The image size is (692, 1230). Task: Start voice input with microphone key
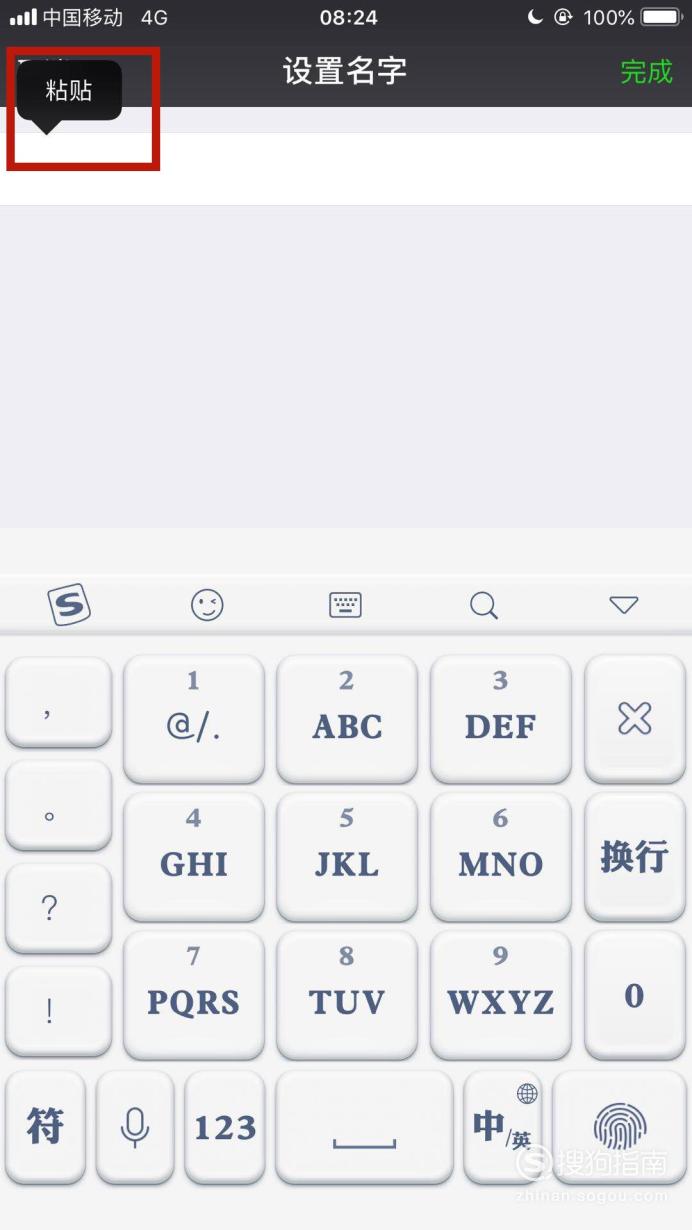coord(135,1127)
